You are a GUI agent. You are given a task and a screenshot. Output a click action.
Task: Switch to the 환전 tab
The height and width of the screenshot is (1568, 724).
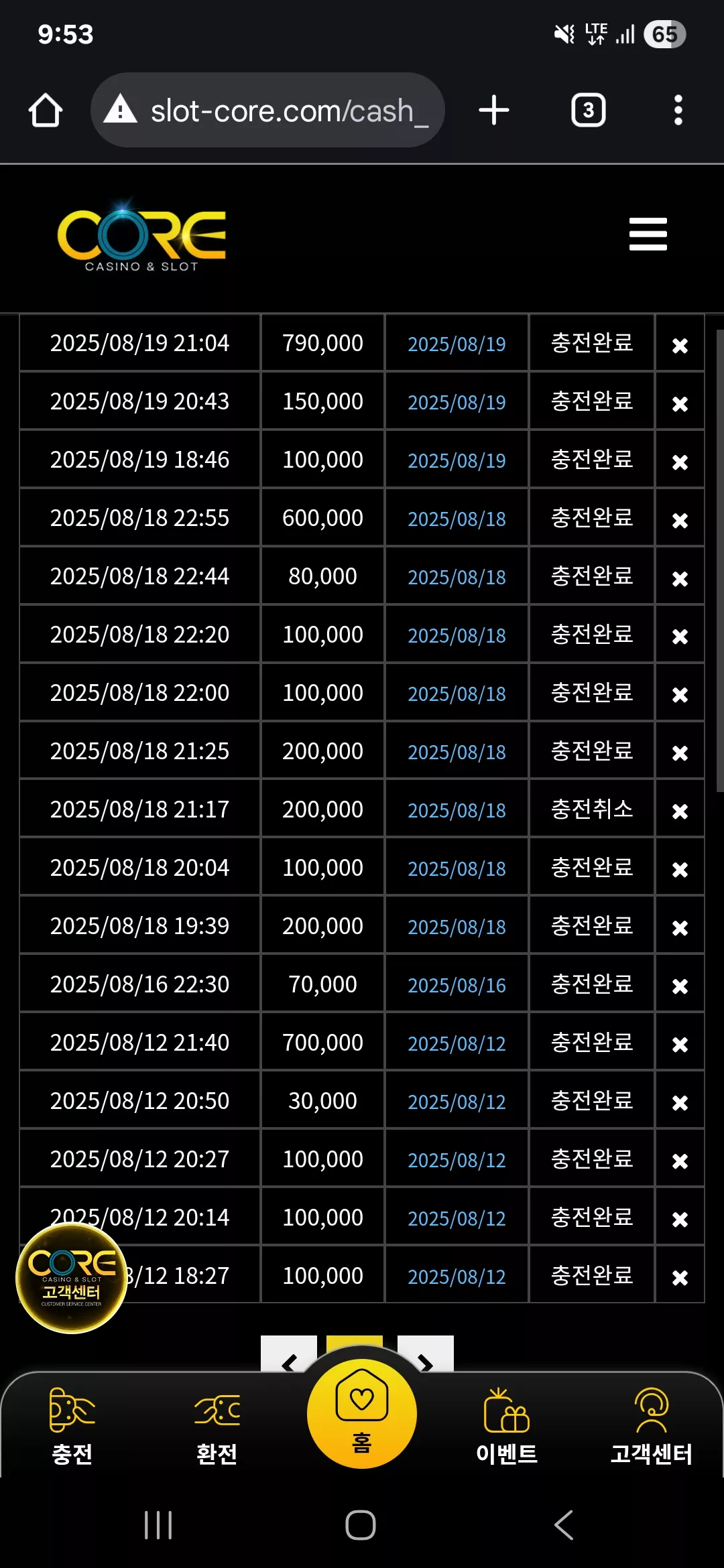click(x=217, y=1426)
